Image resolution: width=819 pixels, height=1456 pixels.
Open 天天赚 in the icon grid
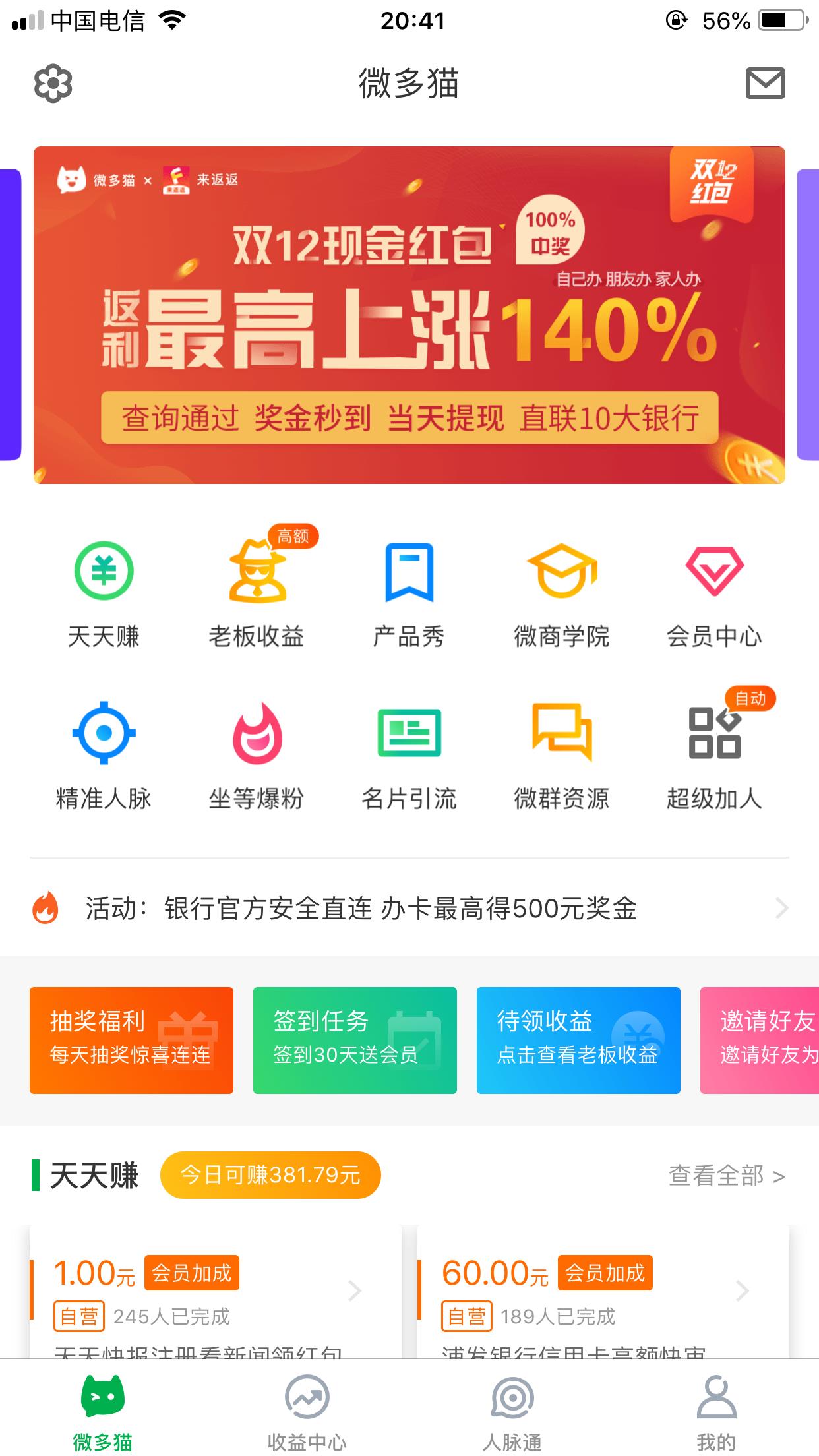pyautogui.click(x=104, y=593)
